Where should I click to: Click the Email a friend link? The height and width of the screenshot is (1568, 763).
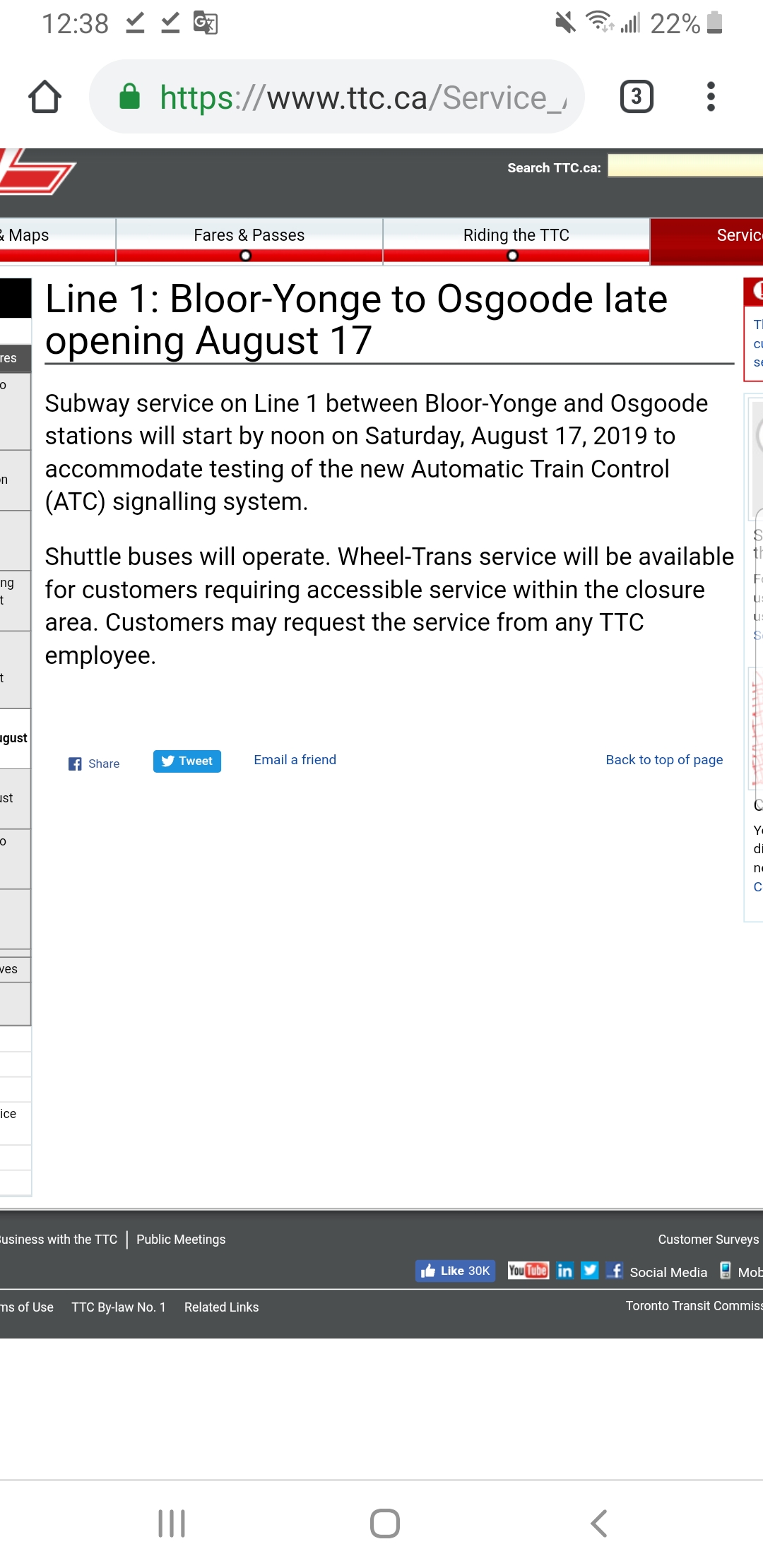click(x=295, y=759)
